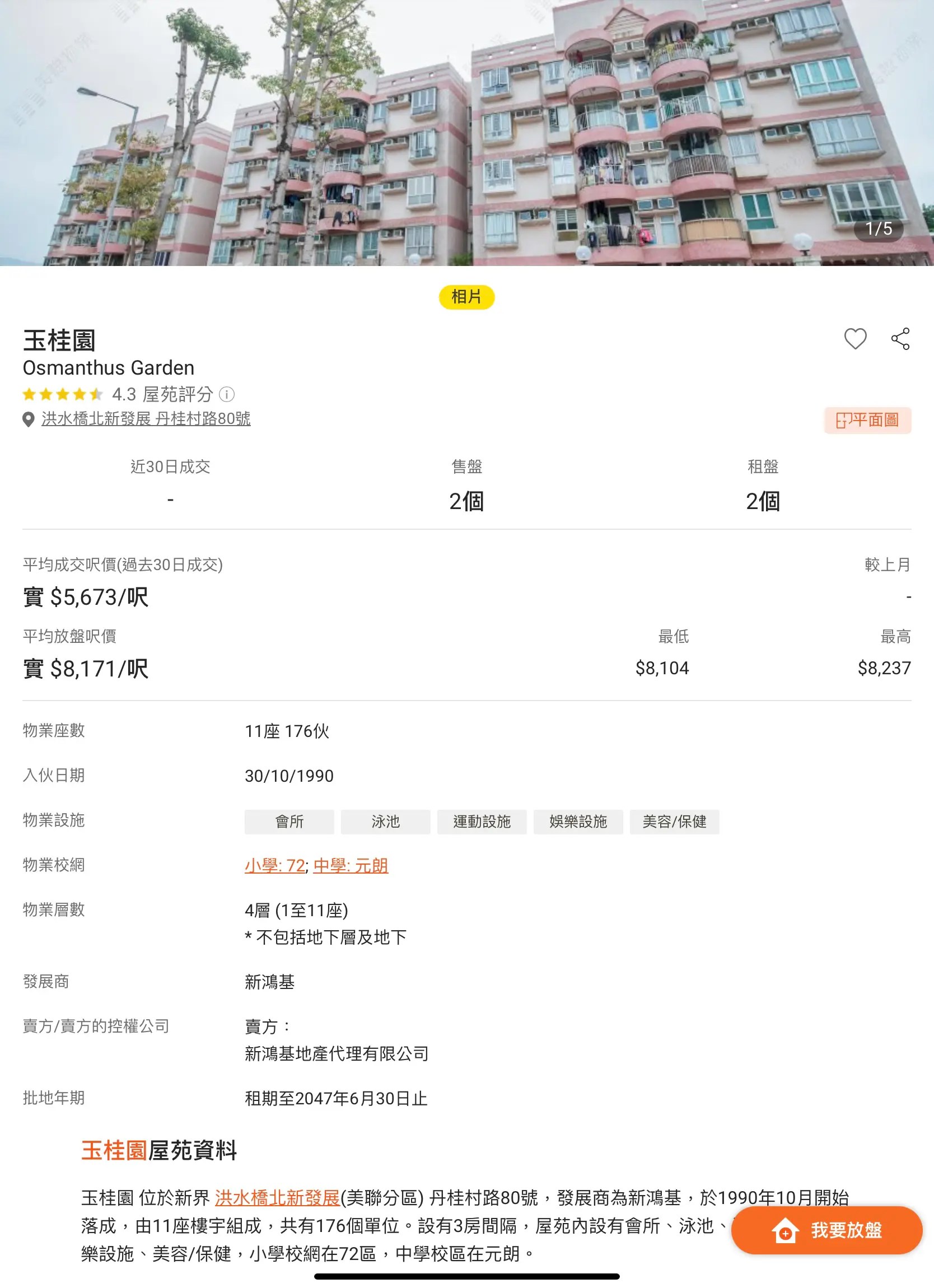934x1288 pixels.
Task: Open the 平面圖 floor plan button
Action: (x=867, y=420)
